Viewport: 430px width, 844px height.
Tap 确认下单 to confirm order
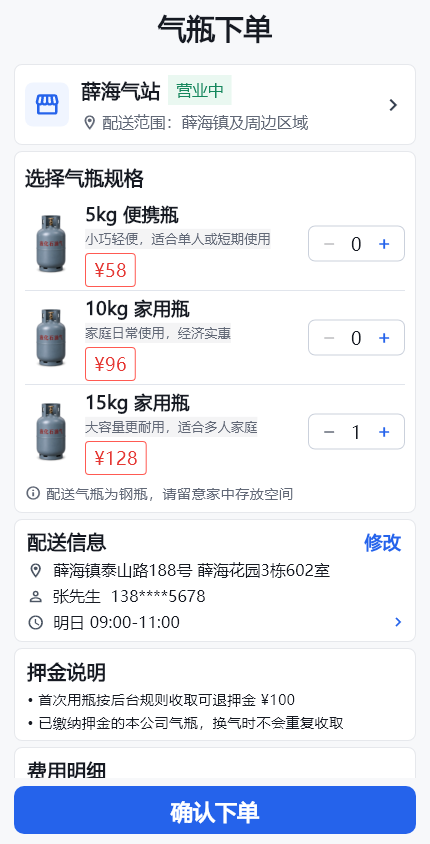(215, 812)
